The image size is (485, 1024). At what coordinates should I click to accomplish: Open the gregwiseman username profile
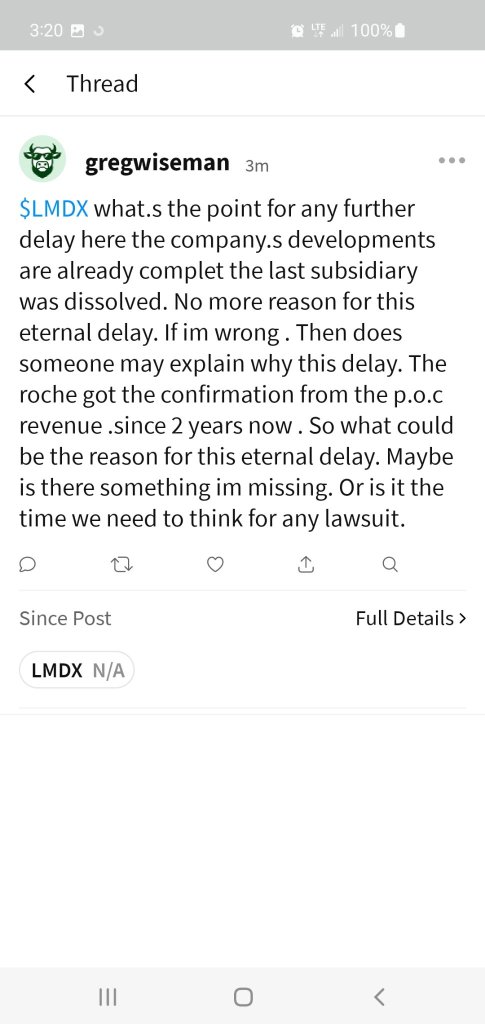(x=157, y=162)
